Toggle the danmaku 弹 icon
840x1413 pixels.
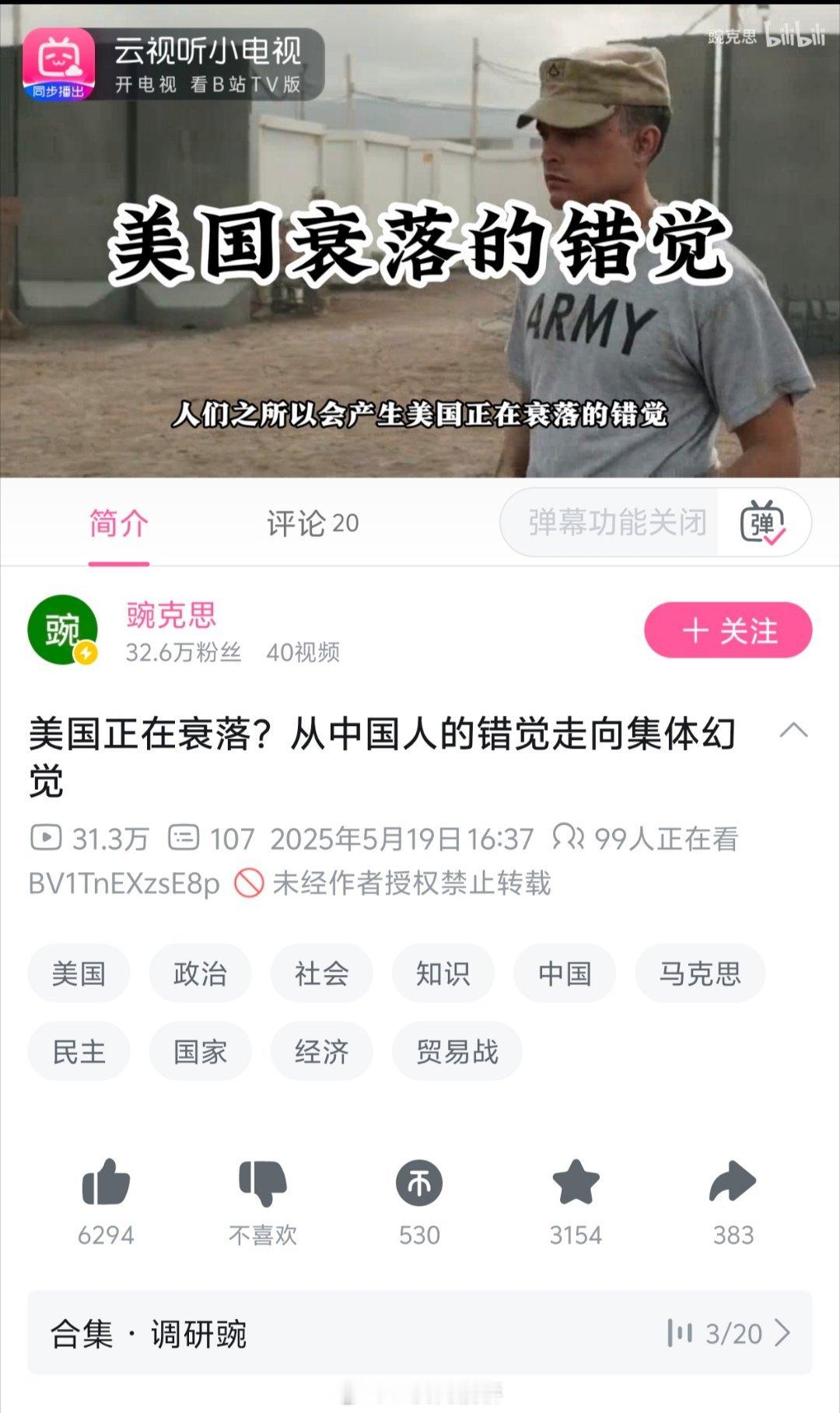coord(763,522)
